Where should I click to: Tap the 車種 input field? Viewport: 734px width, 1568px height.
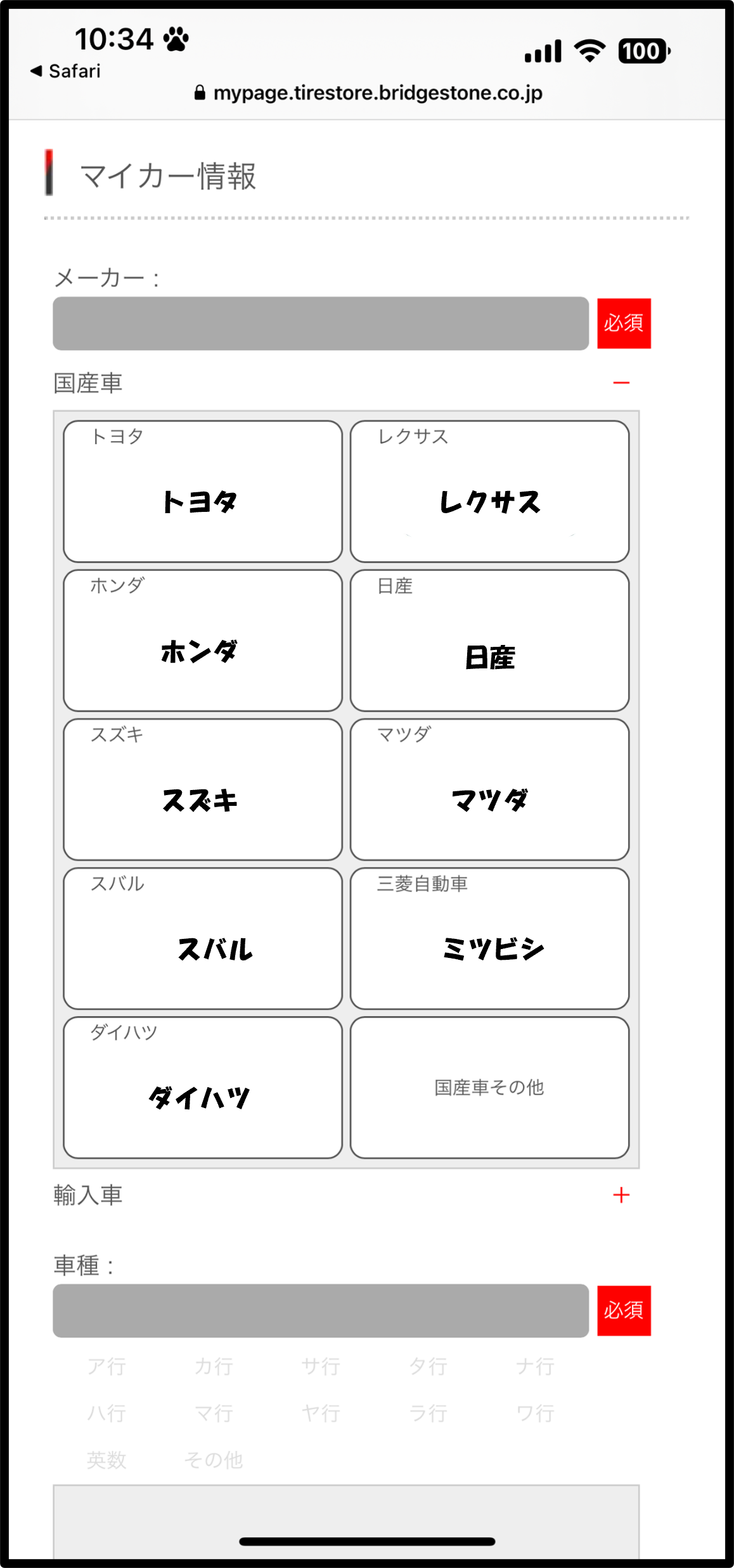pos(321,1311)
